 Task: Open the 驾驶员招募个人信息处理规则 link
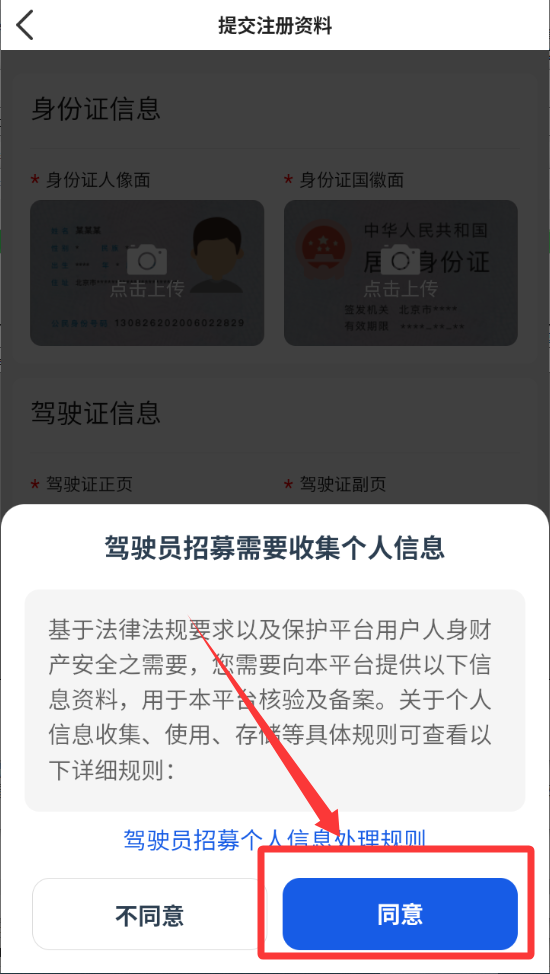(x=275, y=839)
